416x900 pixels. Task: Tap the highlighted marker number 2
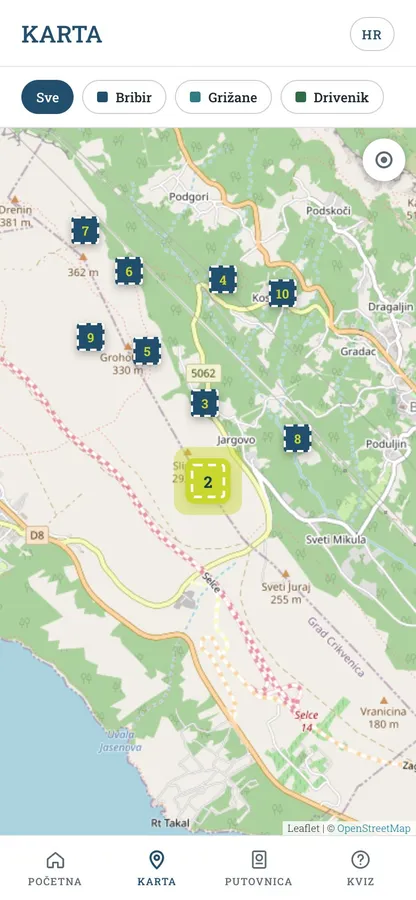[208, 481]
